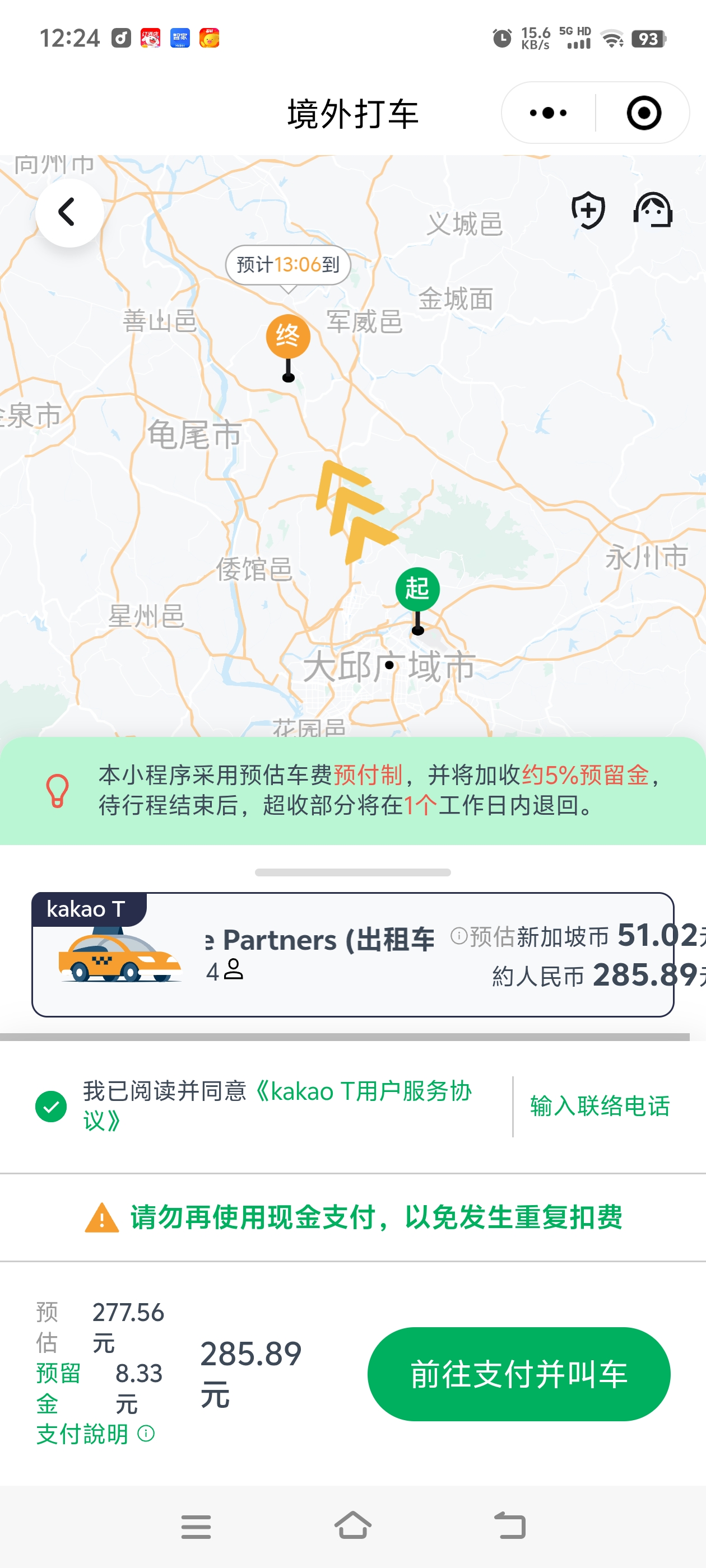Tap the system back button

(509, 1526)
